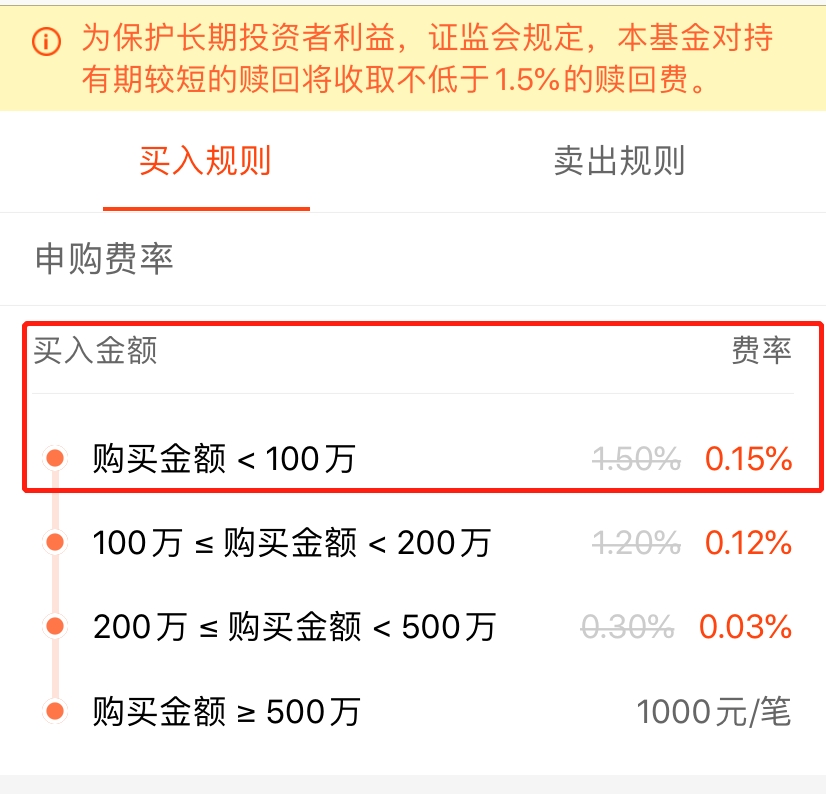Switch to the 买入规则 tab
Image resolution: width=826 pixels, height=794 pixels.
coord(205,161)
